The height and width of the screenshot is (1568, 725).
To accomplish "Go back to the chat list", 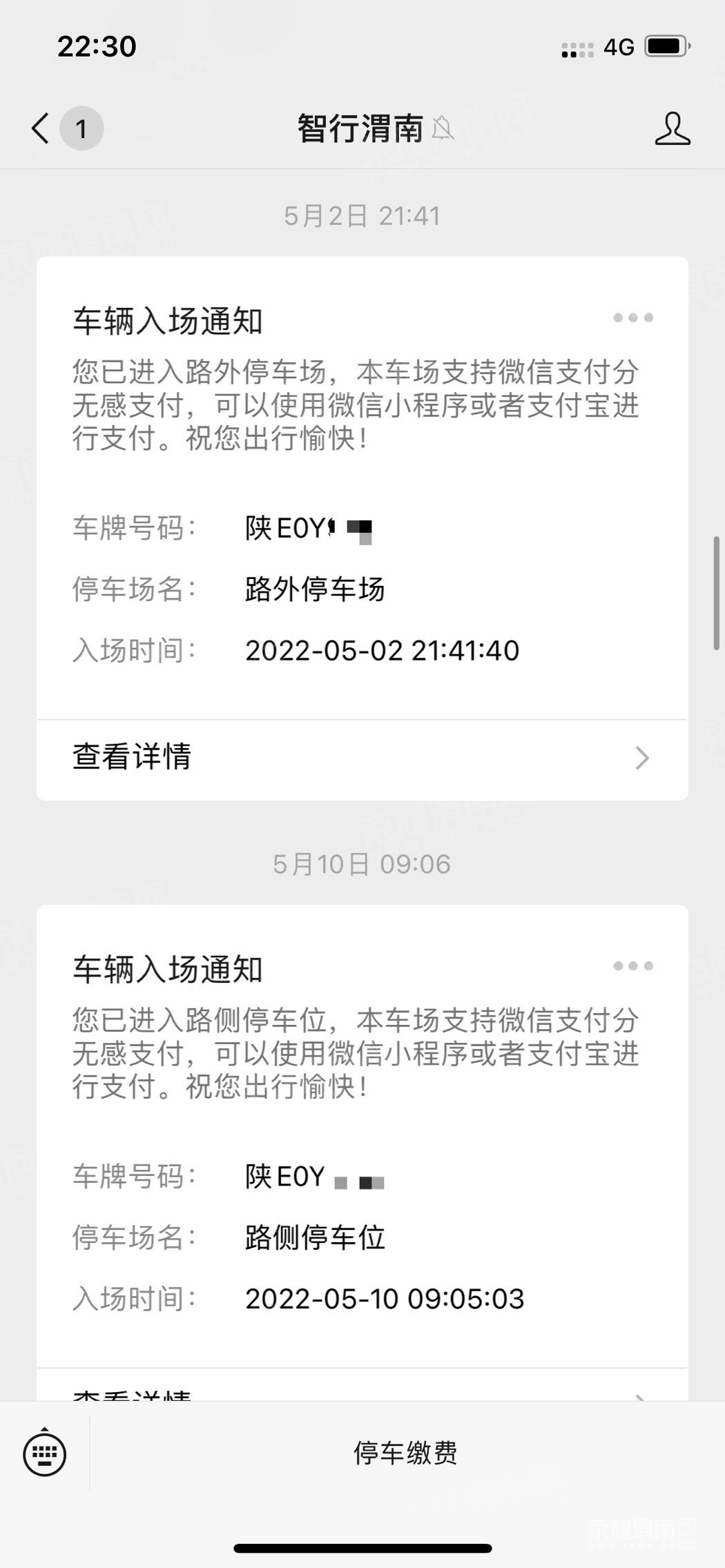I will click(41, 128).
